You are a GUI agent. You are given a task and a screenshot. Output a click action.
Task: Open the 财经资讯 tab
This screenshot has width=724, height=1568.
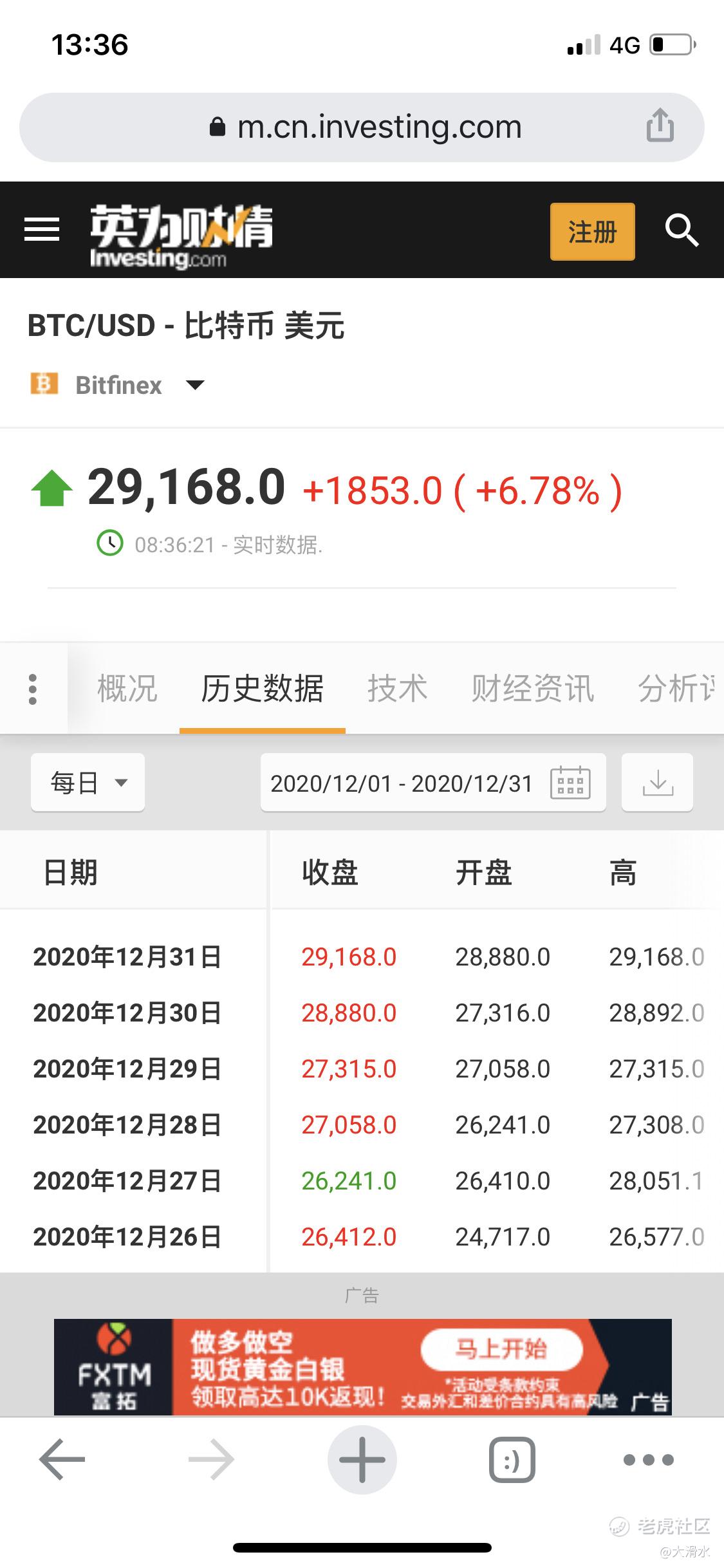pos(532,689)
